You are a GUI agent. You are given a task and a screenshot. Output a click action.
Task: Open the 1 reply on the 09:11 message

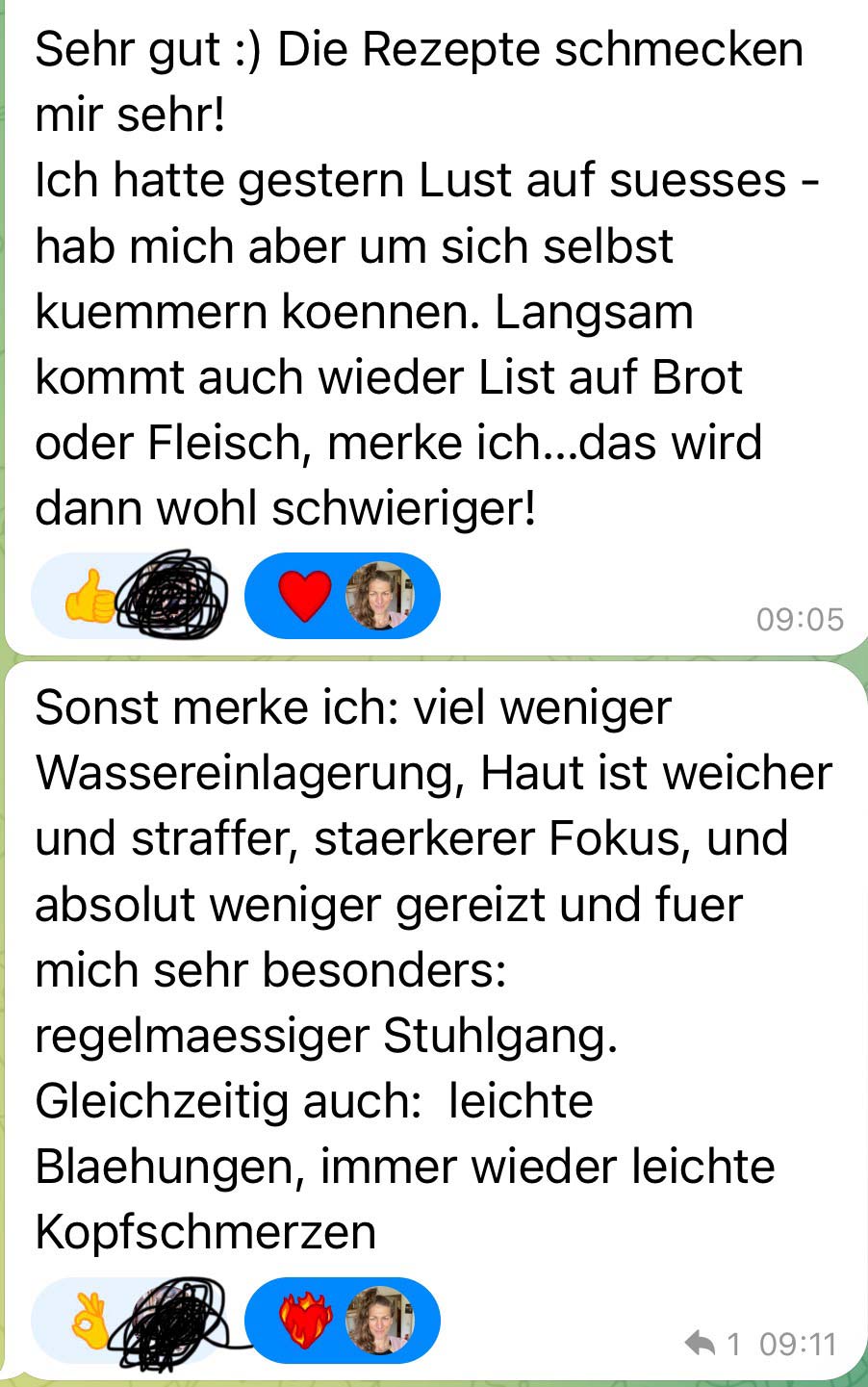pyautogui.click(x=713, y=1343)
